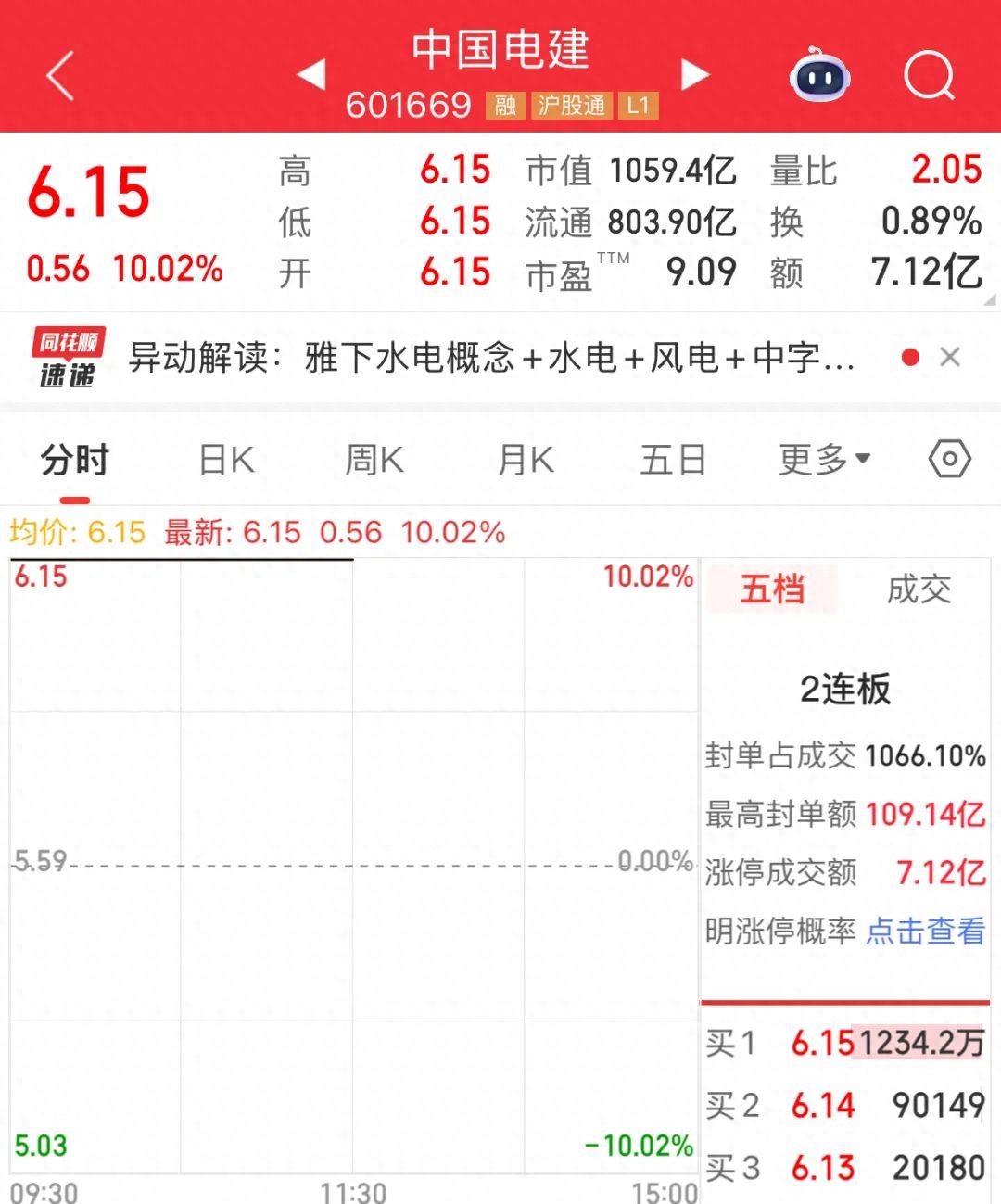This screenshot has height=1204, width=1001.
Task: Tap the 沪股通 label badge
Action: (571, 106)
